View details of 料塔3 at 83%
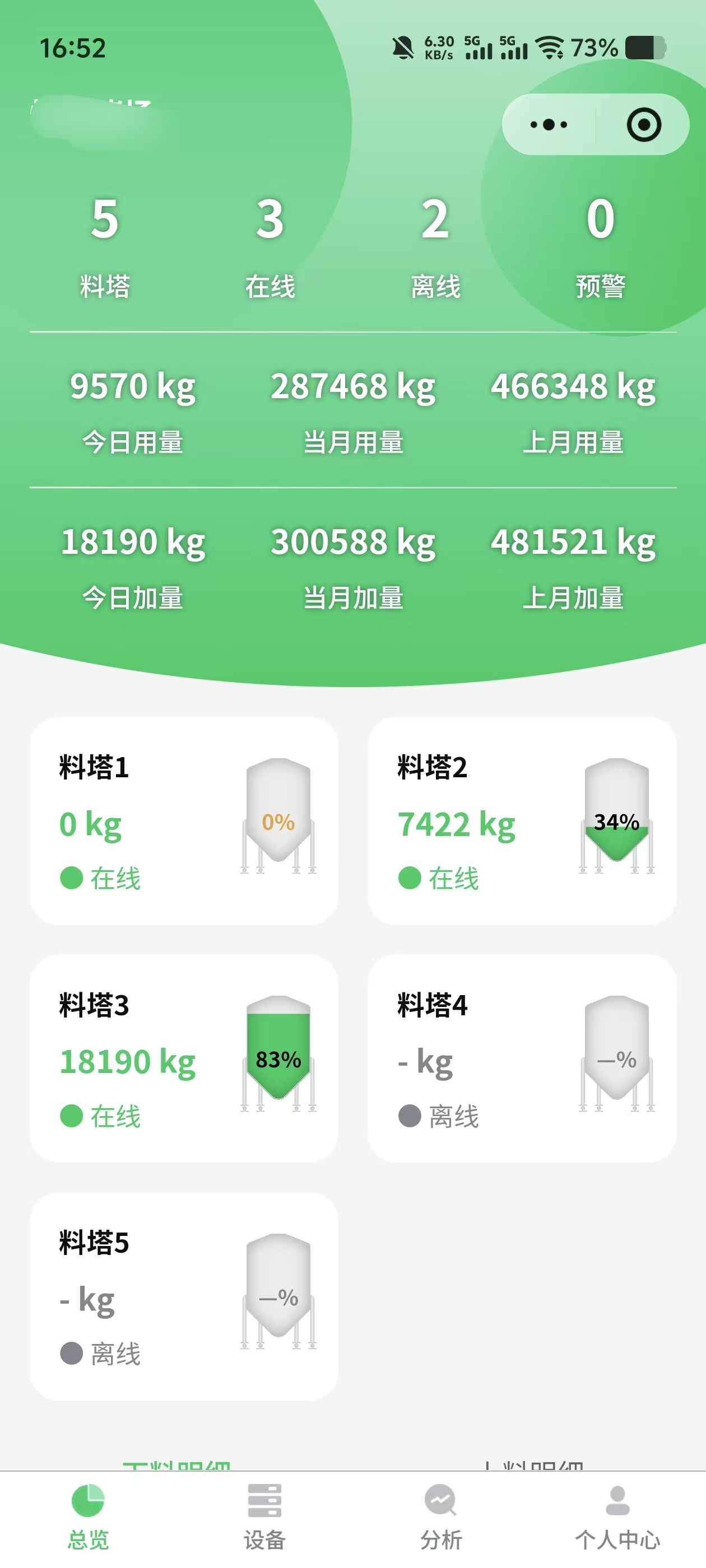 coord(183,1058)
